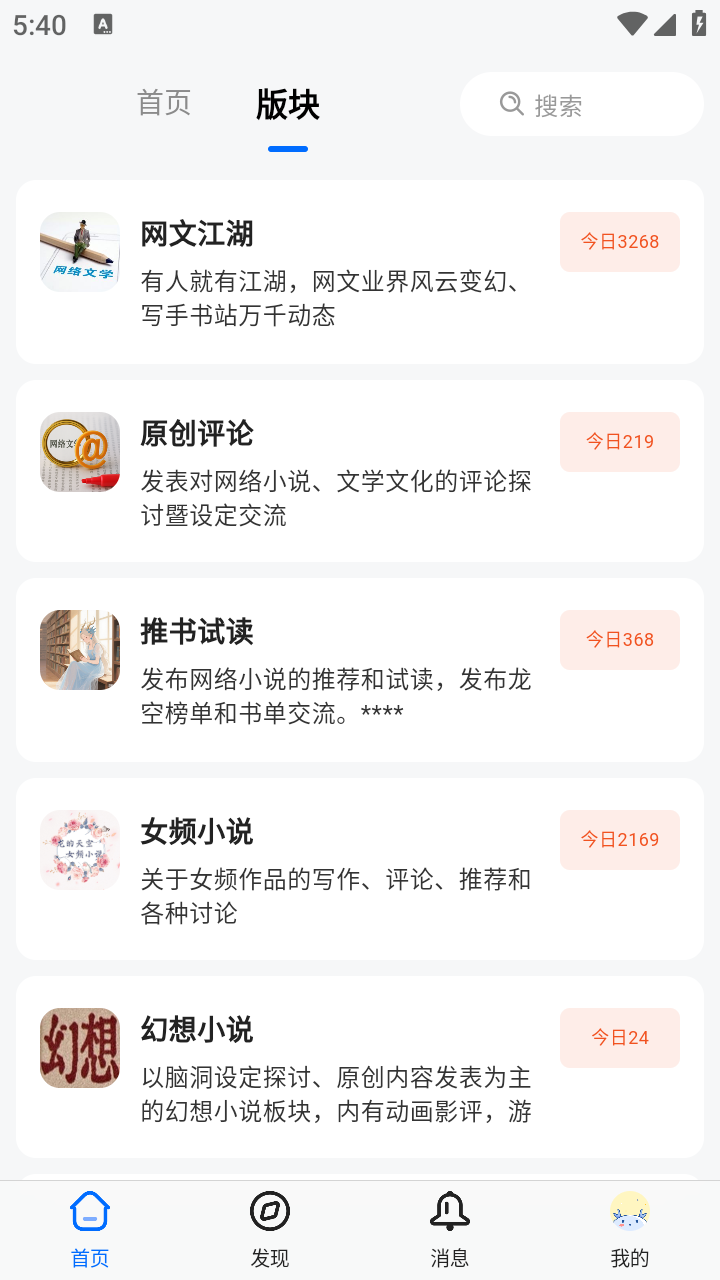Tap the magnifying glass search icon

pyautogui.click(x=509, y=103)
